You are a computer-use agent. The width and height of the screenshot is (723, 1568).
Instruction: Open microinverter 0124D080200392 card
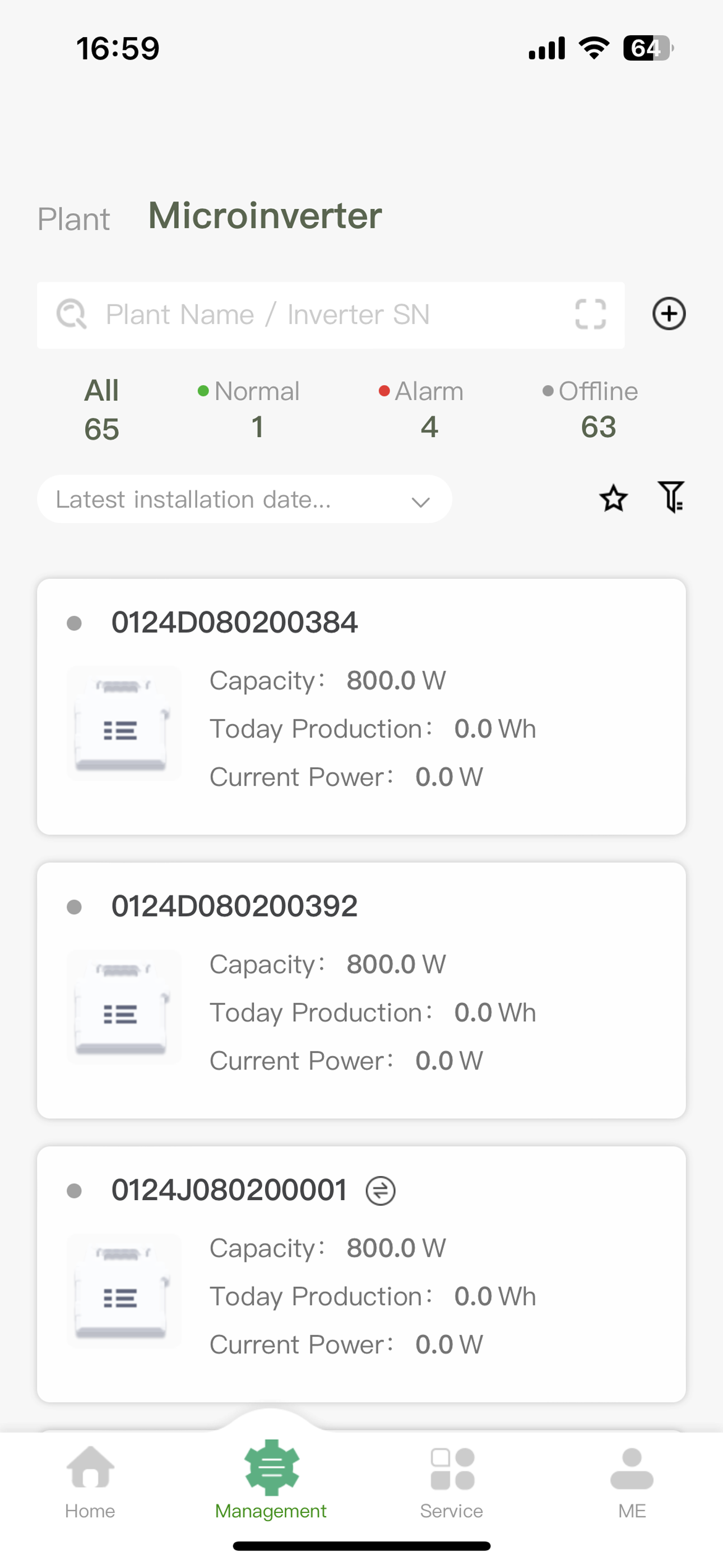coord(361,990)
